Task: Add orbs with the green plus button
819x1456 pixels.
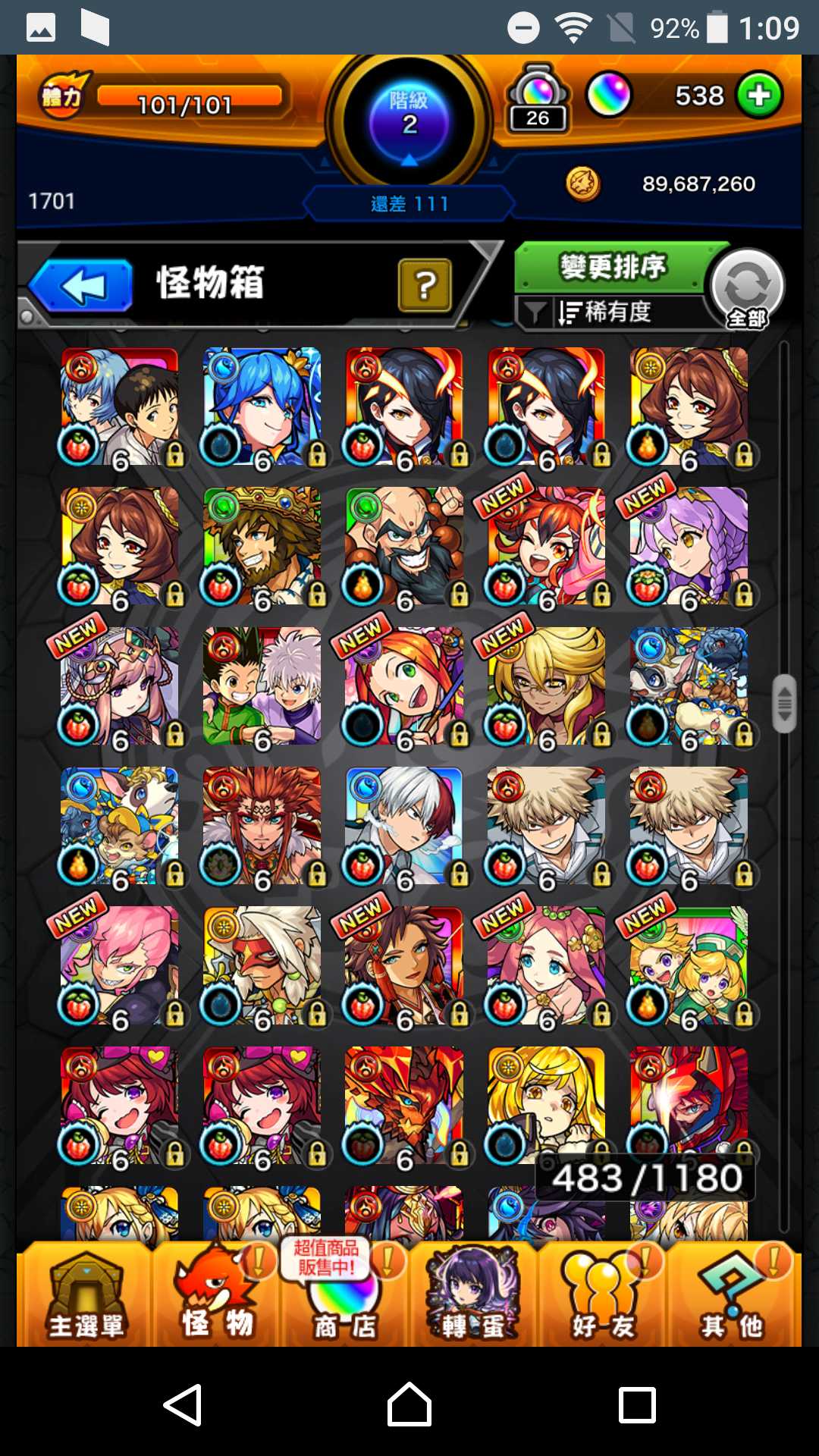Action: [759, 96]
